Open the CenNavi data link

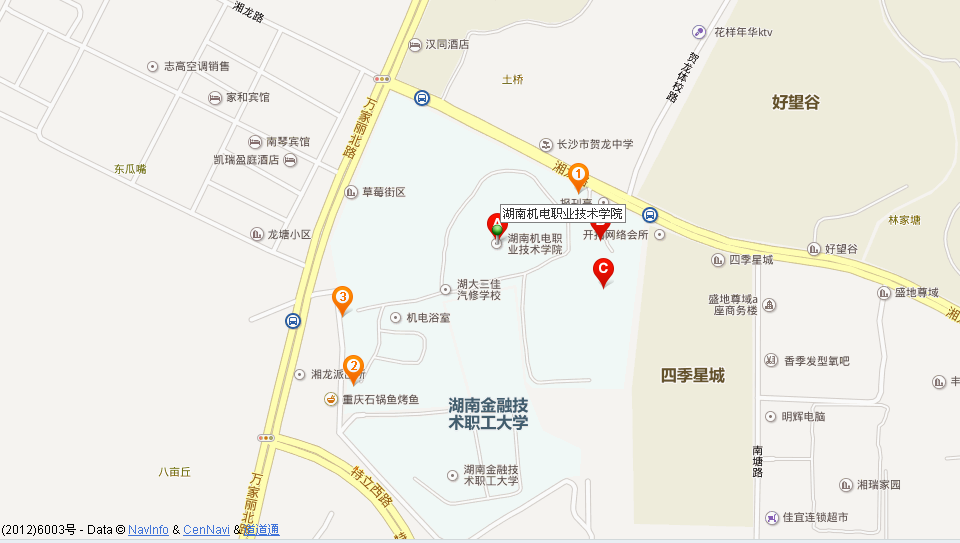207,530
